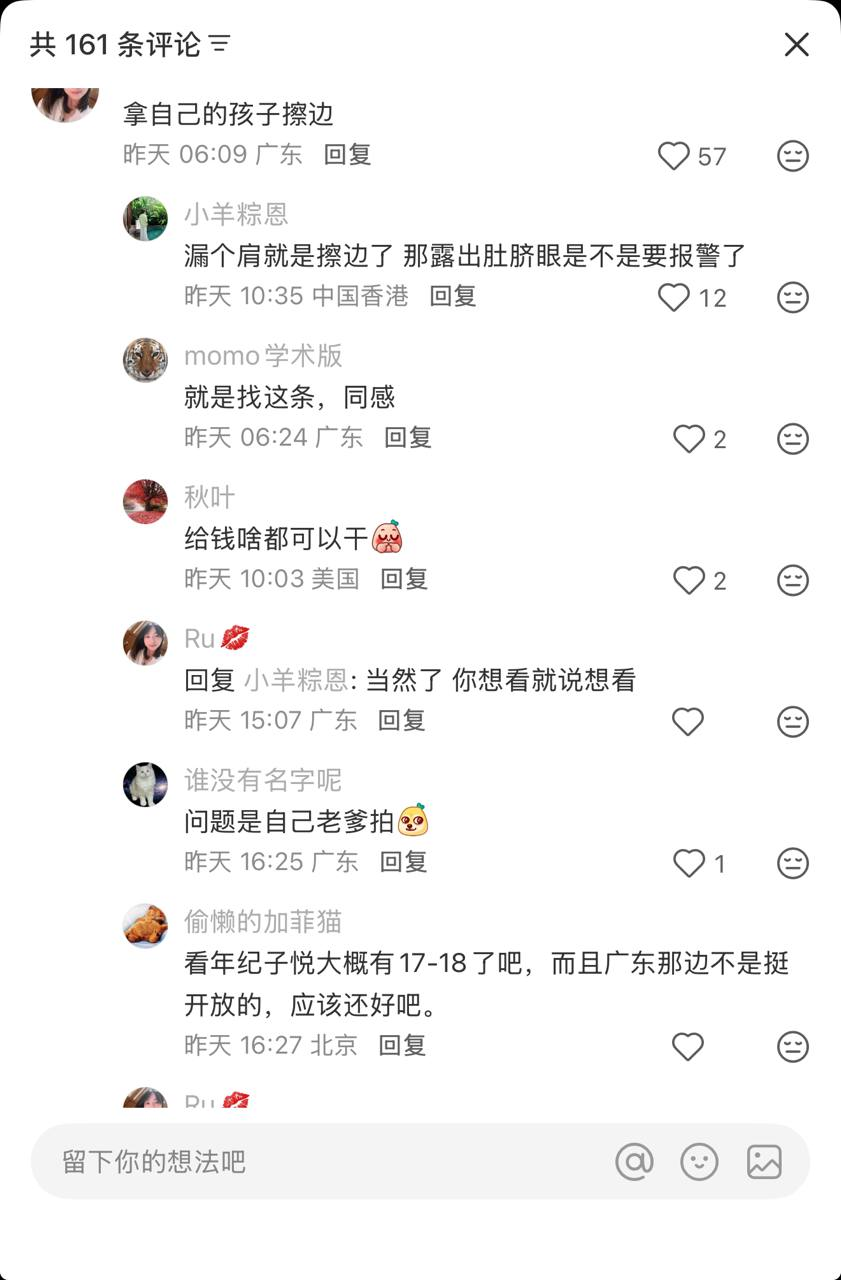
Task: Reply to 小羊粽恩's comment
Action: [x=452, y=296]
